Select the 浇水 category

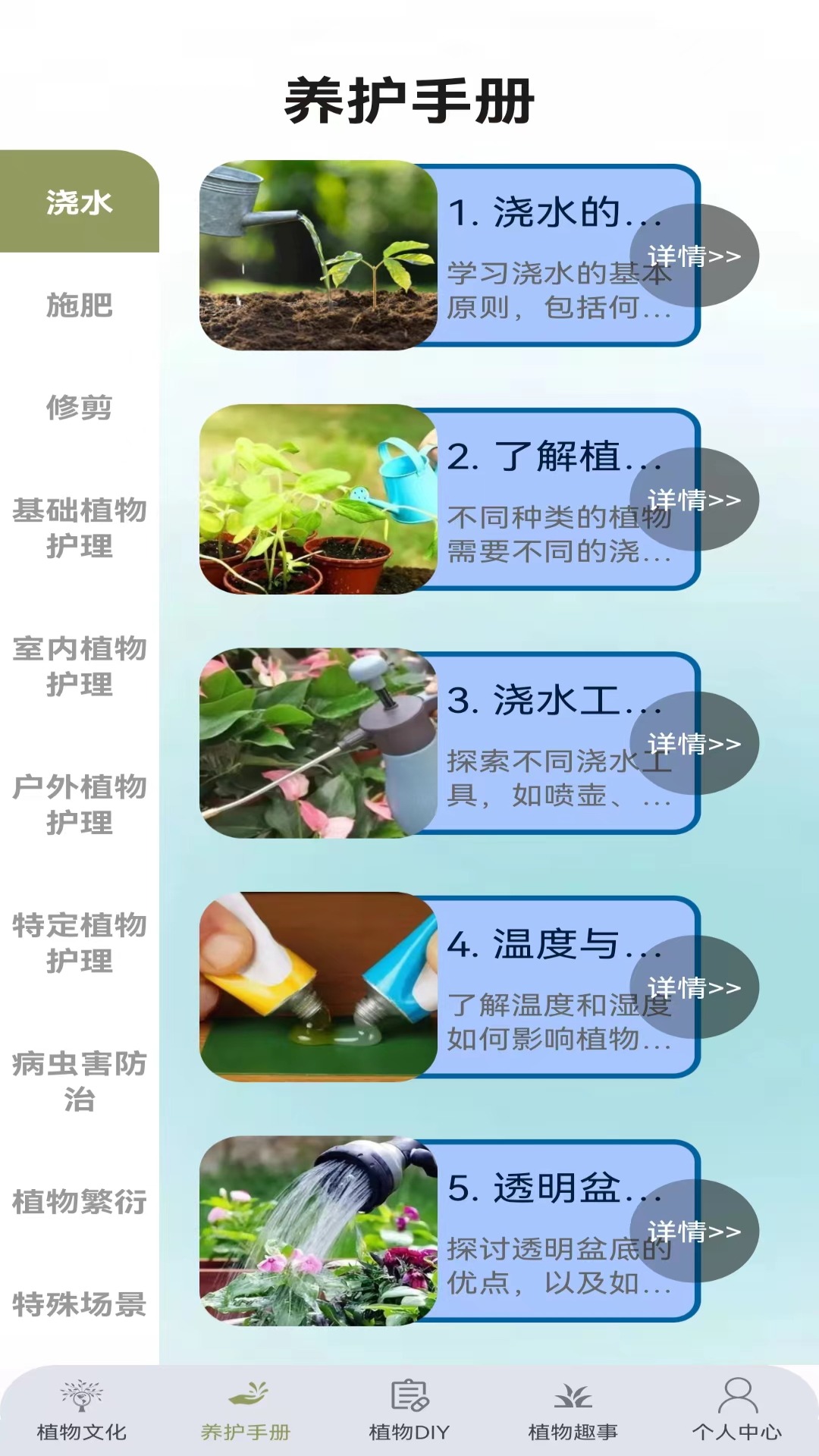coord(80,202)
